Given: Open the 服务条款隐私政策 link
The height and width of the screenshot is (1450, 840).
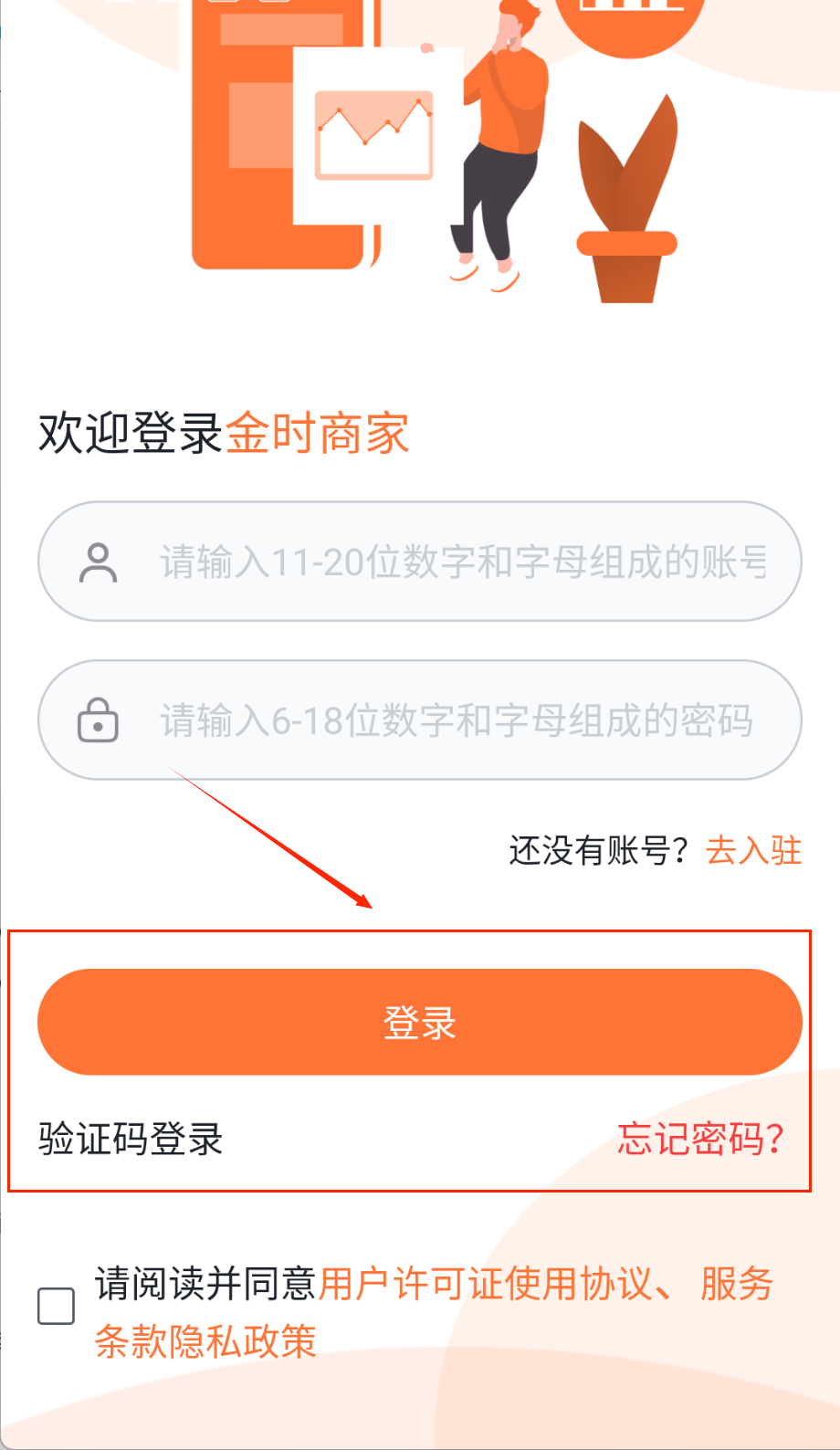Looking at the screenshot, I should click(x=205, y=1341).
